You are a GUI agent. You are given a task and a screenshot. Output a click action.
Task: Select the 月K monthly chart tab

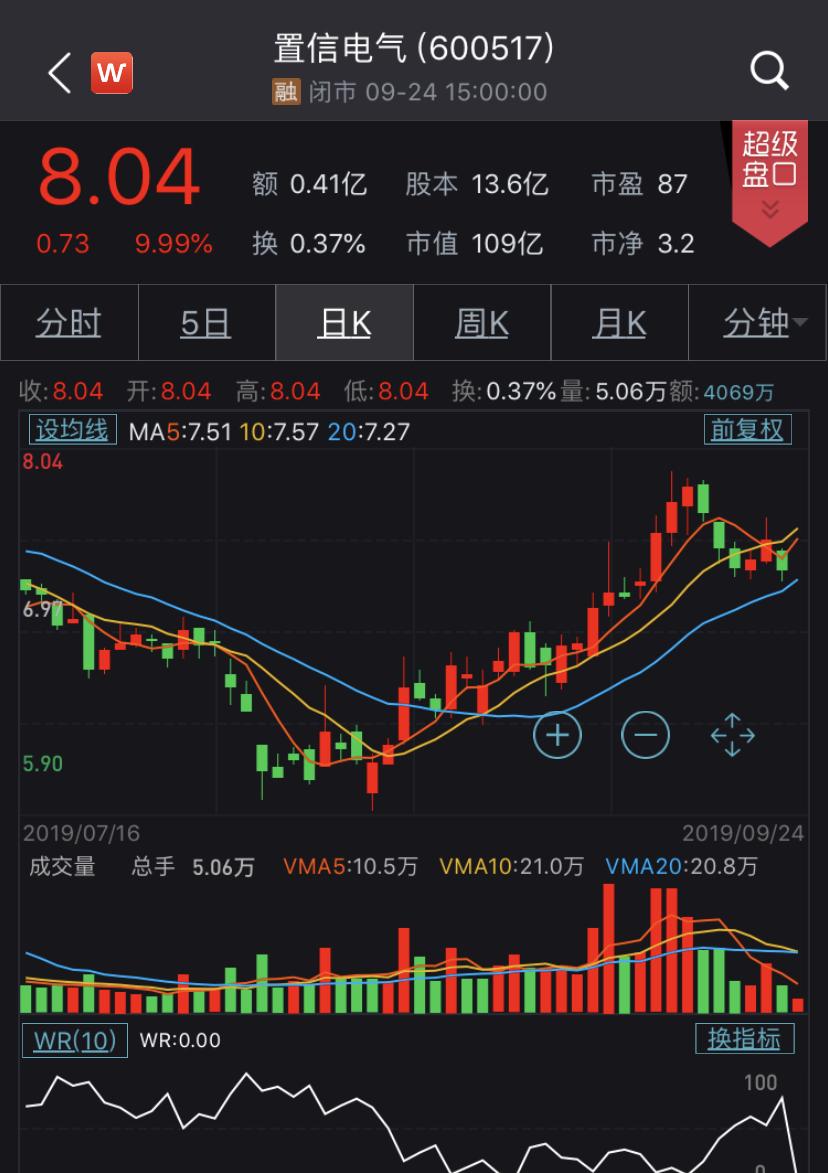pos(620,322)
